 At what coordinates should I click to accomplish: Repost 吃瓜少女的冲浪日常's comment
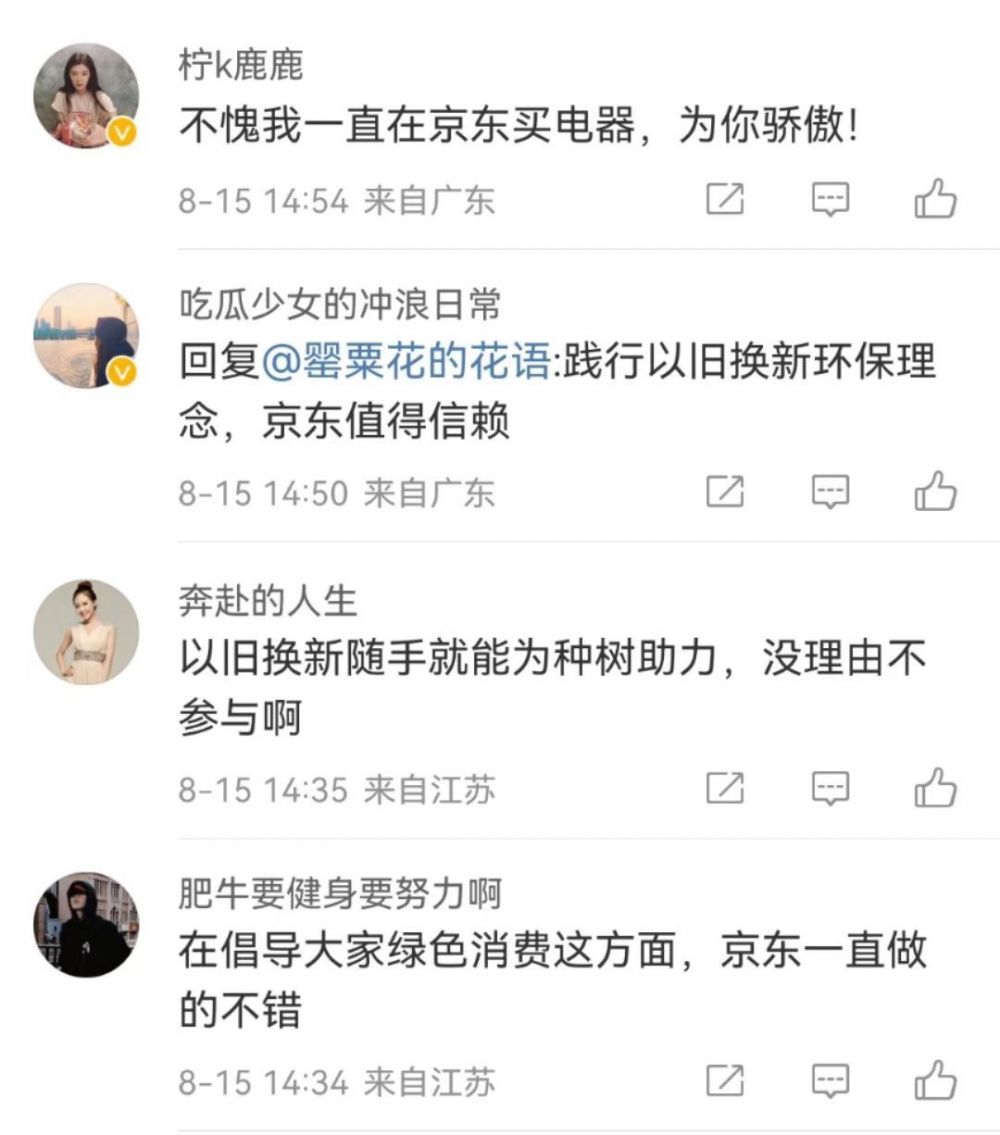pyautogui.click(x=725, y=491)
